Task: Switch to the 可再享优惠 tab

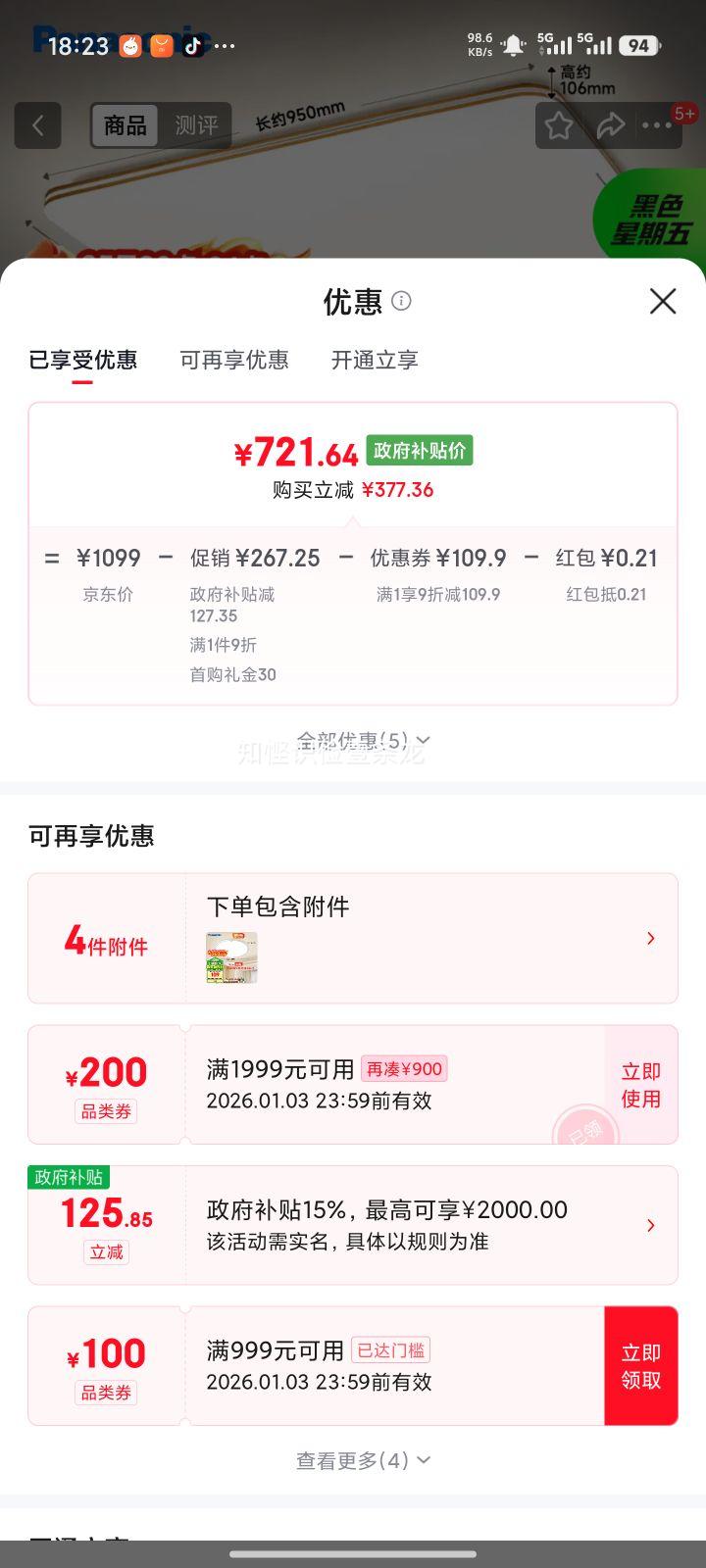Action: 233,360
